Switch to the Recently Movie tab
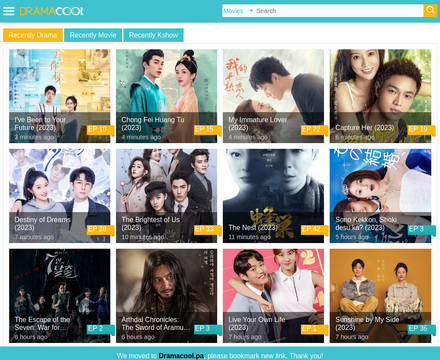 [x=93, y=35]
